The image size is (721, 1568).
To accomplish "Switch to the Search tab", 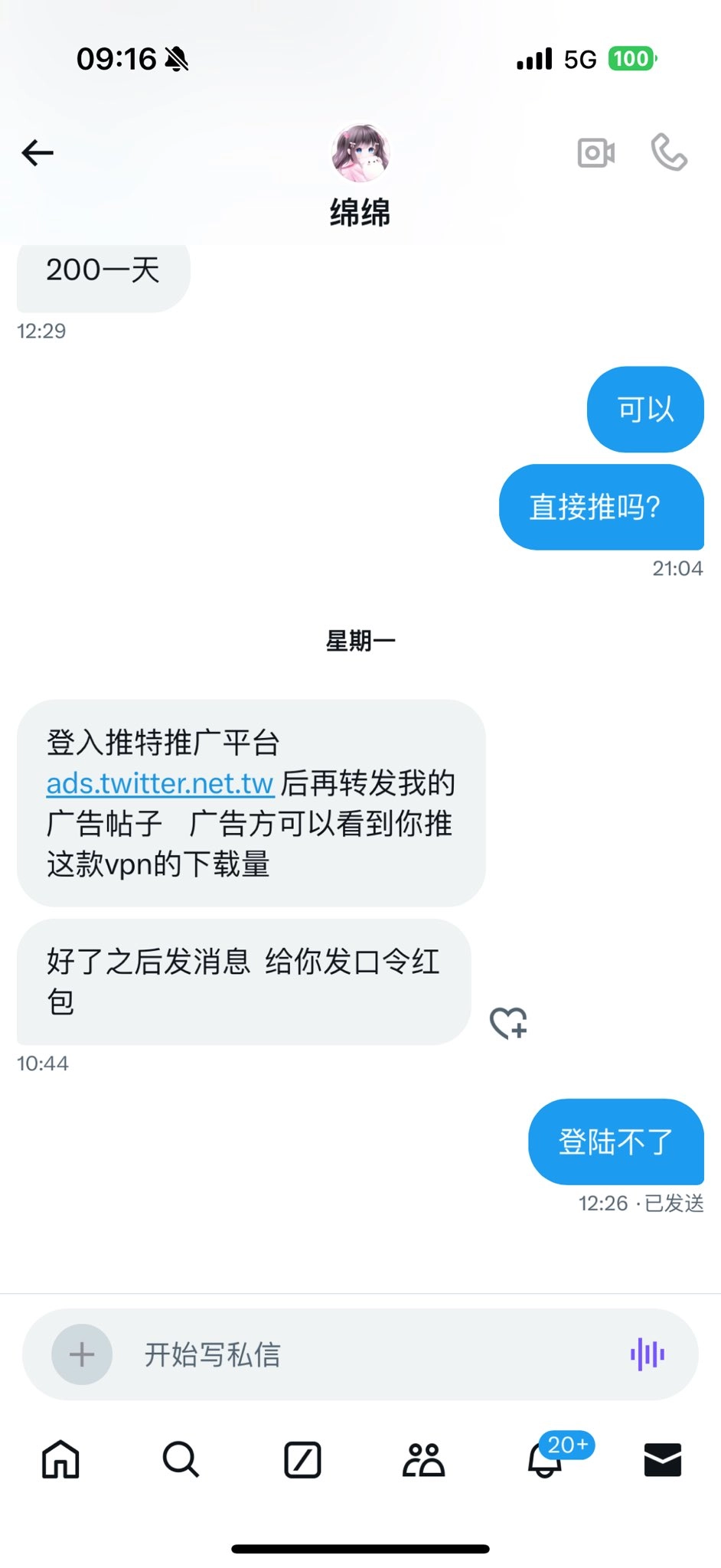I will (x=181, y=1459).
